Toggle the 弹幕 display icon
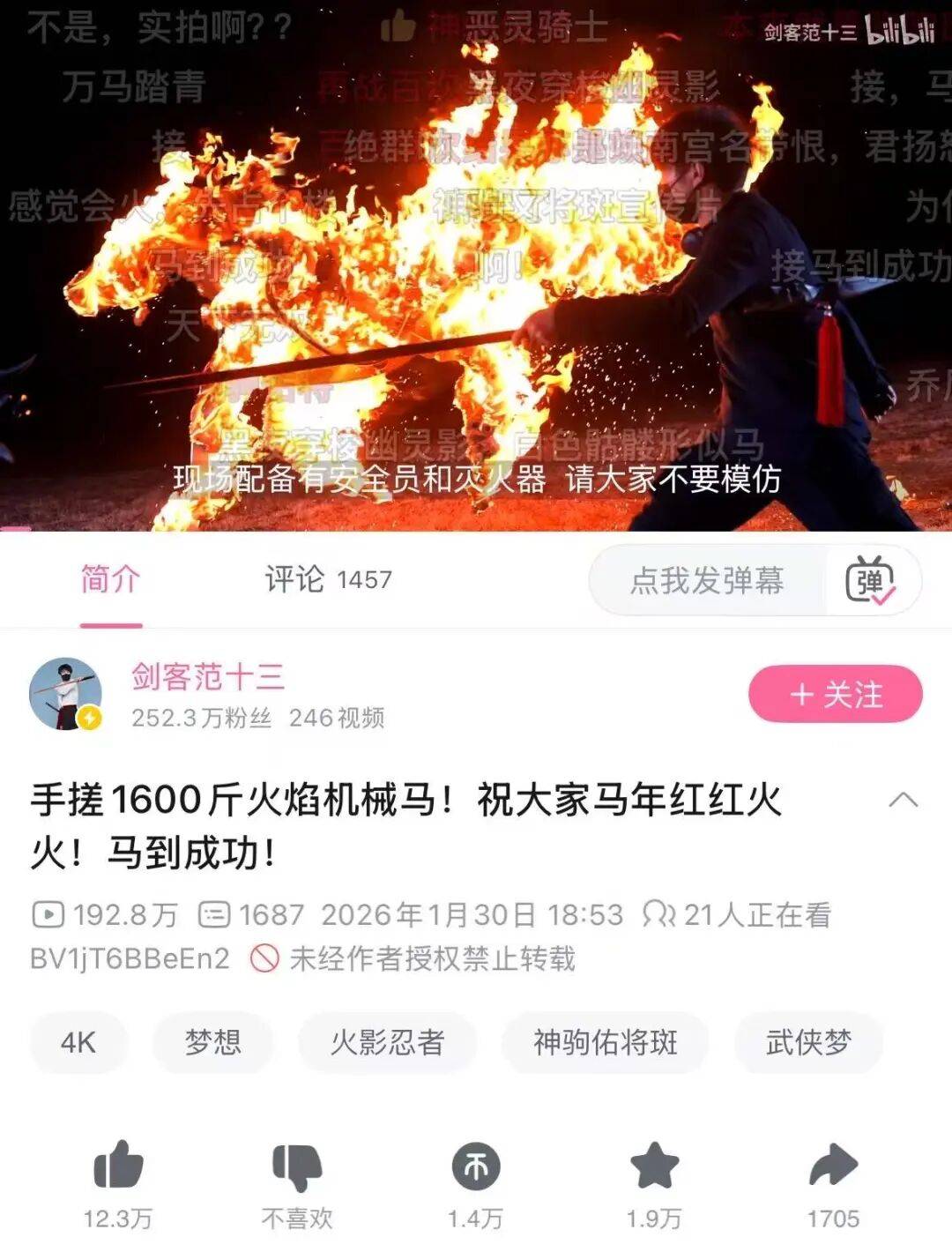952x1252 pixels. click(x=870, y=580)
